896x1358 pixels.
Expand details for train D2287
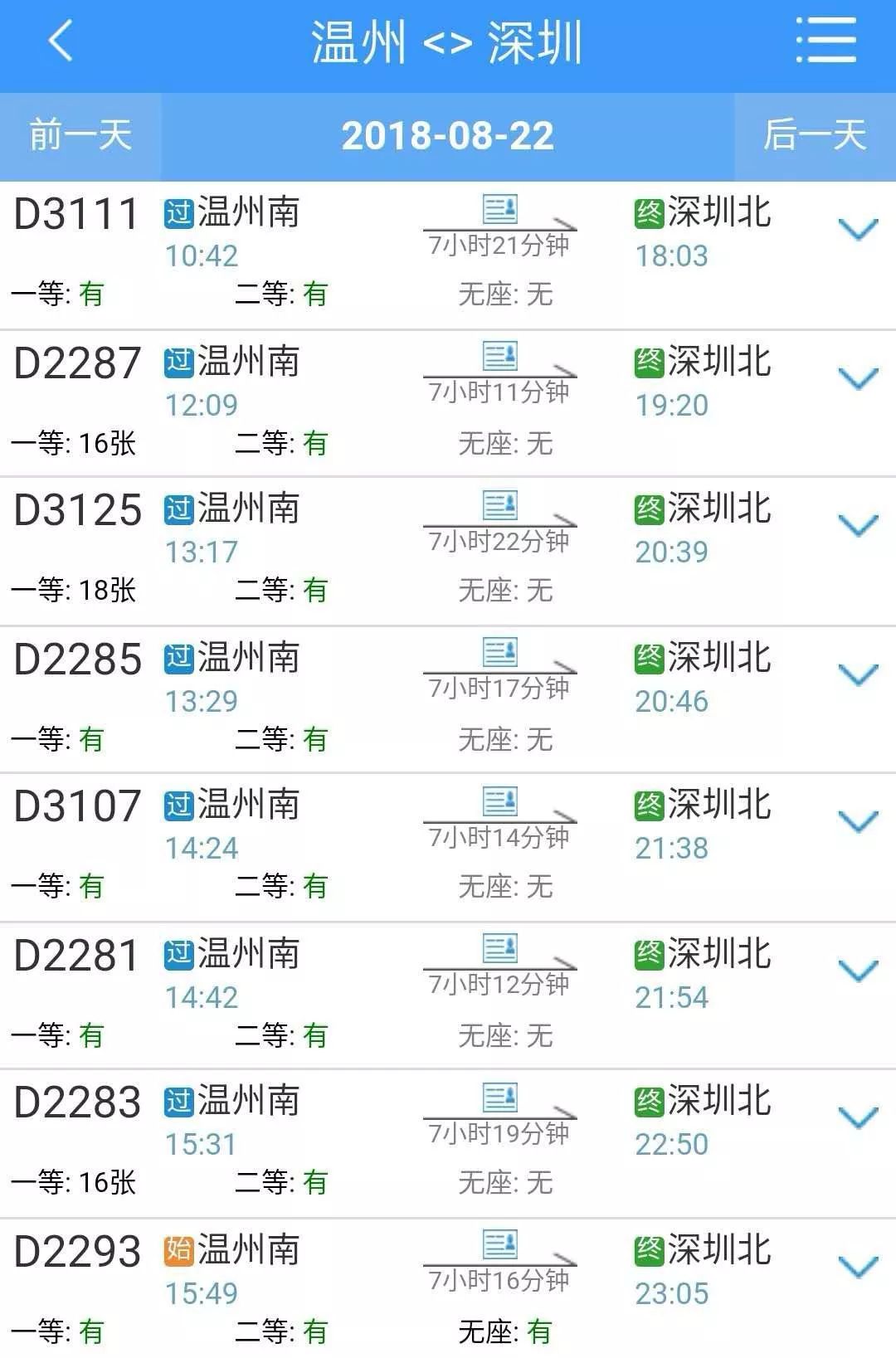858,379
